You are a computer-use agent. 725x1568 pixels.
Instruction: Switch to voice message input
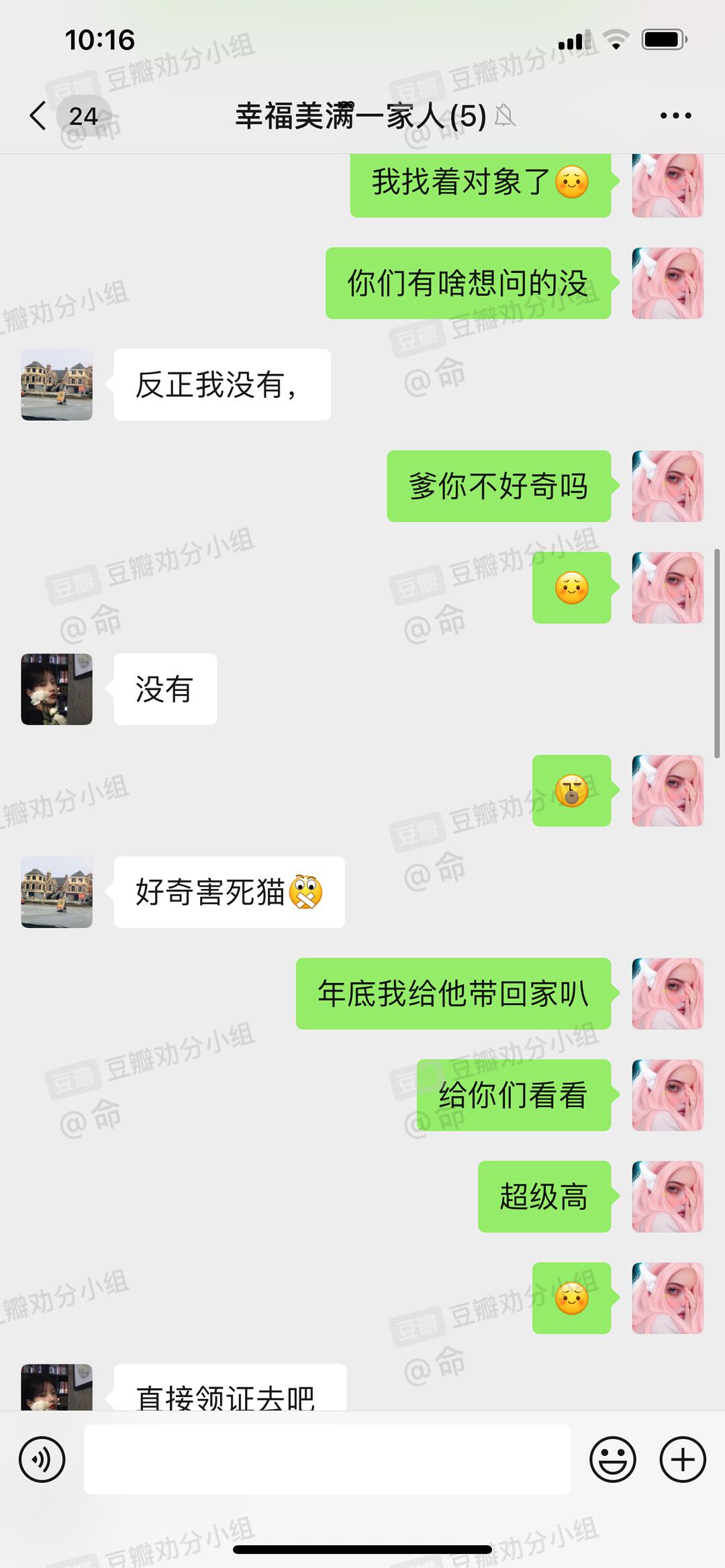tap(42, 1459)
